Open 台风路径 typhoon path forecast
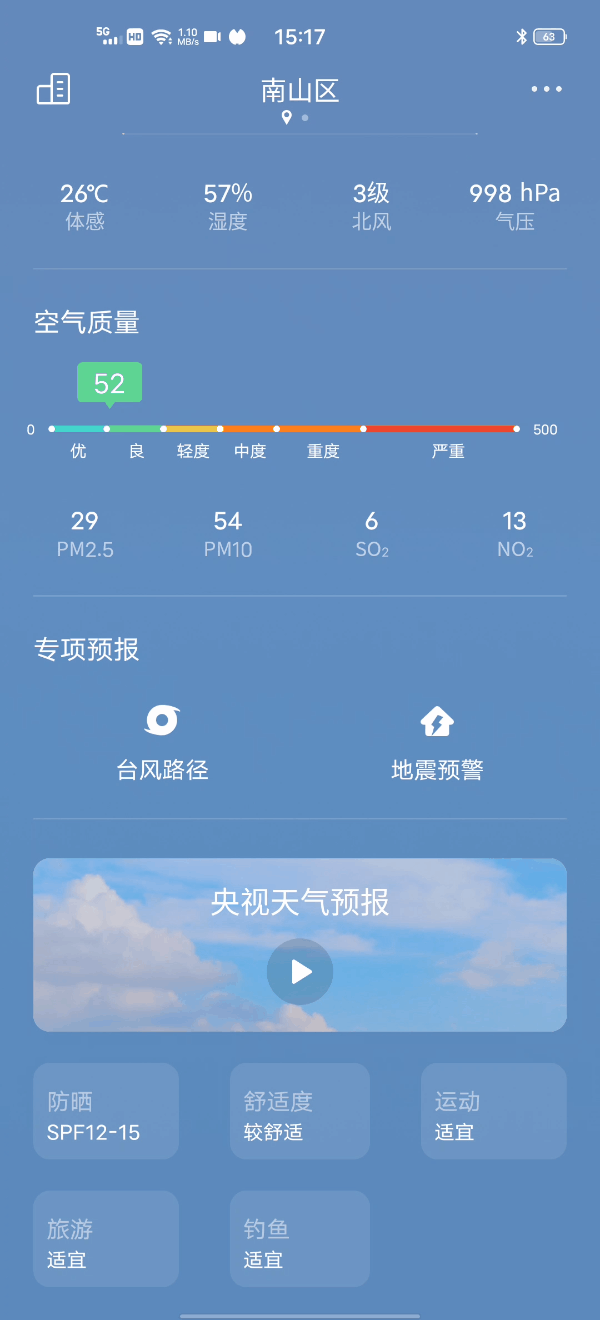 [x=162, y=743]
